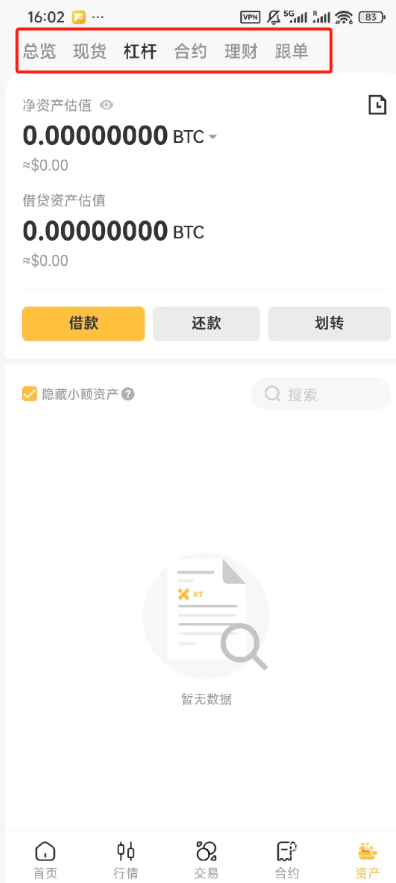The image size is (396, 883).
Task: Select the 合约 tab at the top
Action: click(190, 52)
